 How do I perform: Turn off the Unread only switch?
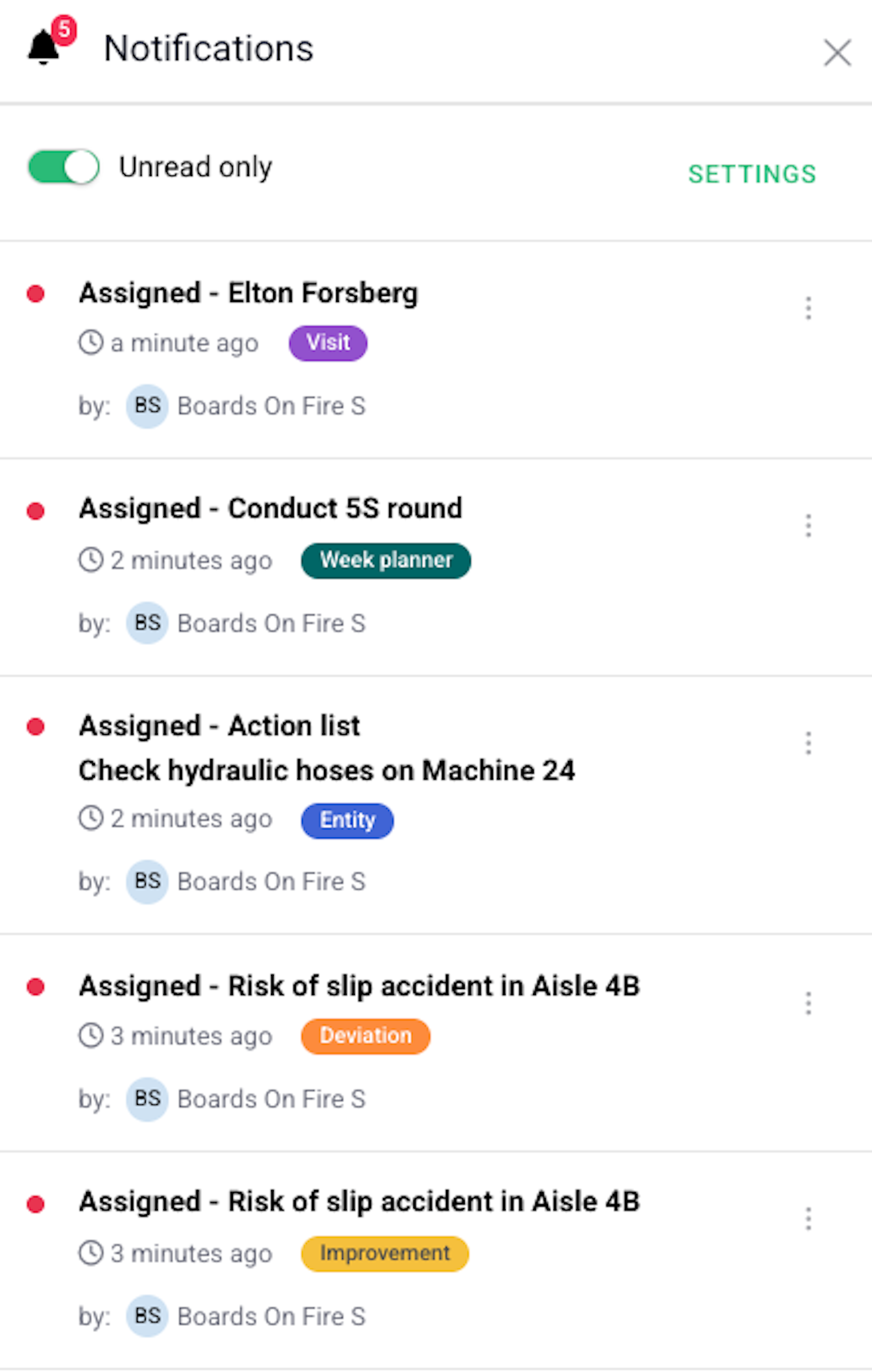point(64,167)
